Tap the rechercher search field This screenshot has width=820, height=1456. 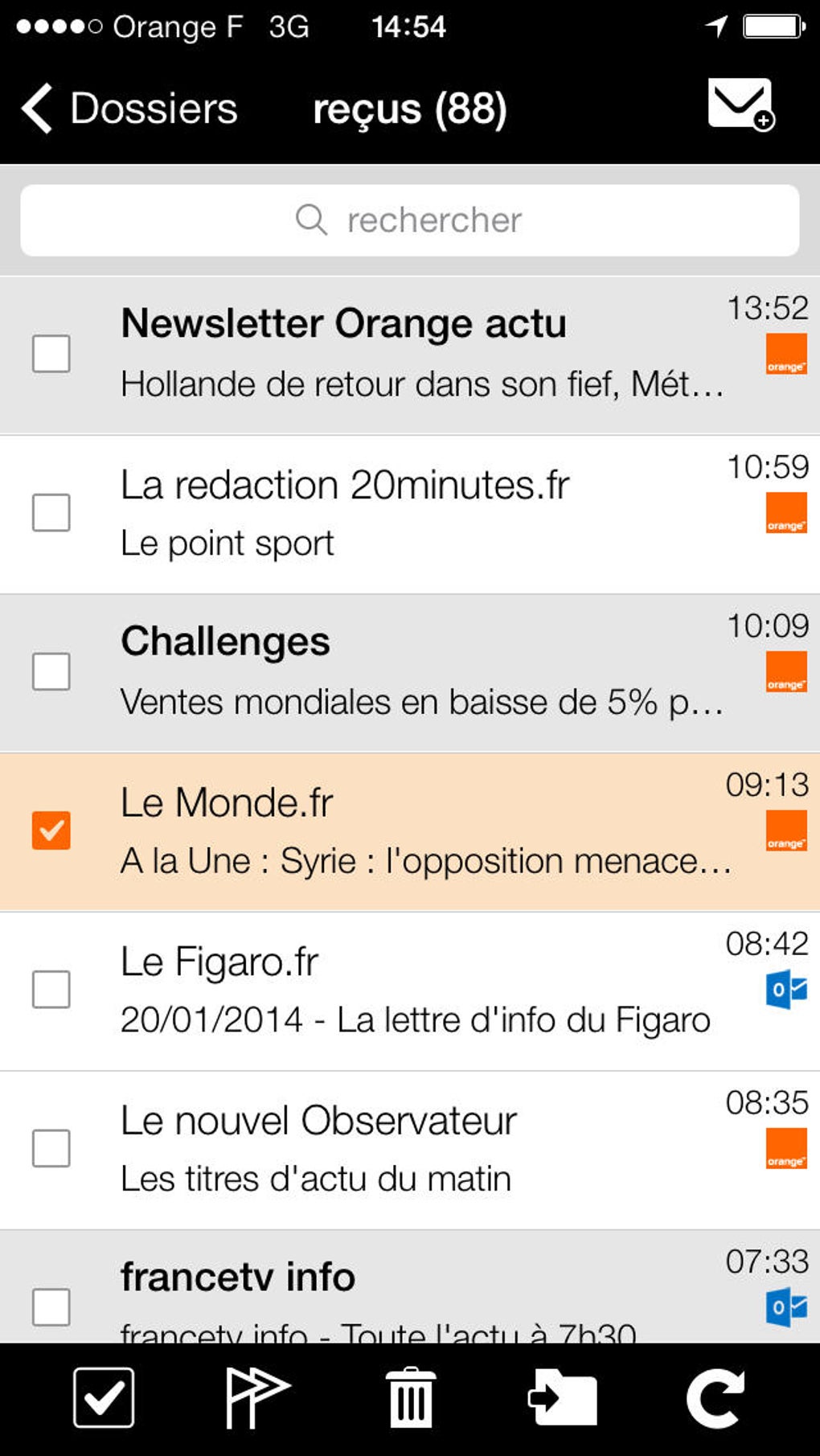pos(410,219)
